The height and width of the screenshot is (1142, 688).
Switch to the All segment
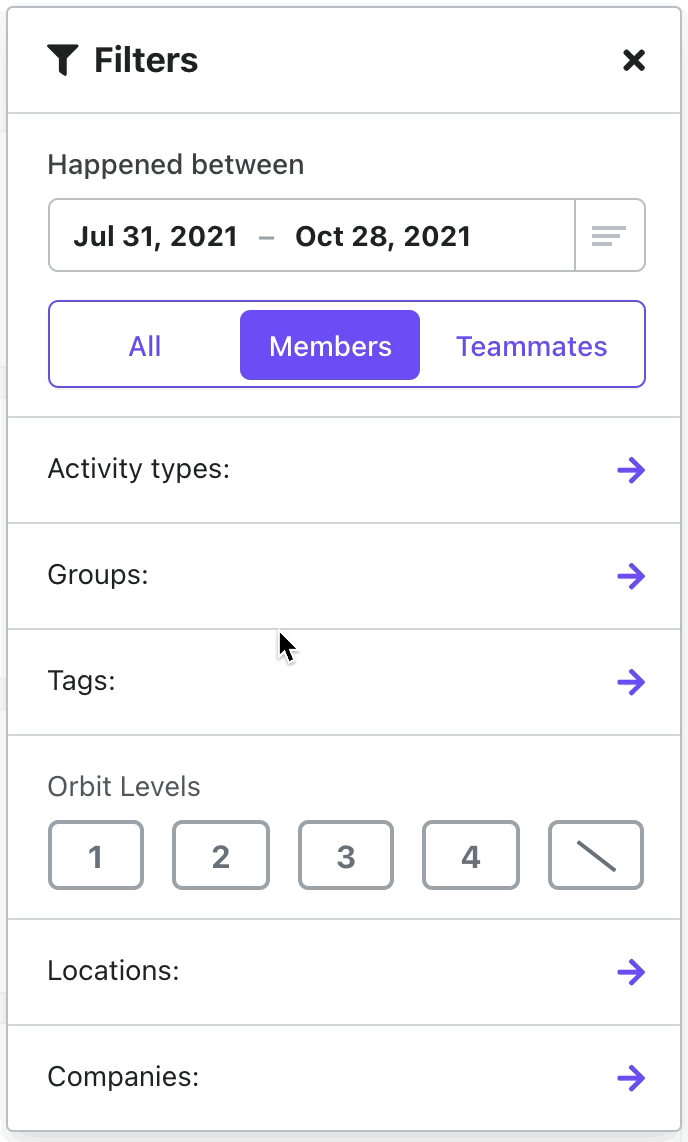pyautogui.click(x=145, y=345)
